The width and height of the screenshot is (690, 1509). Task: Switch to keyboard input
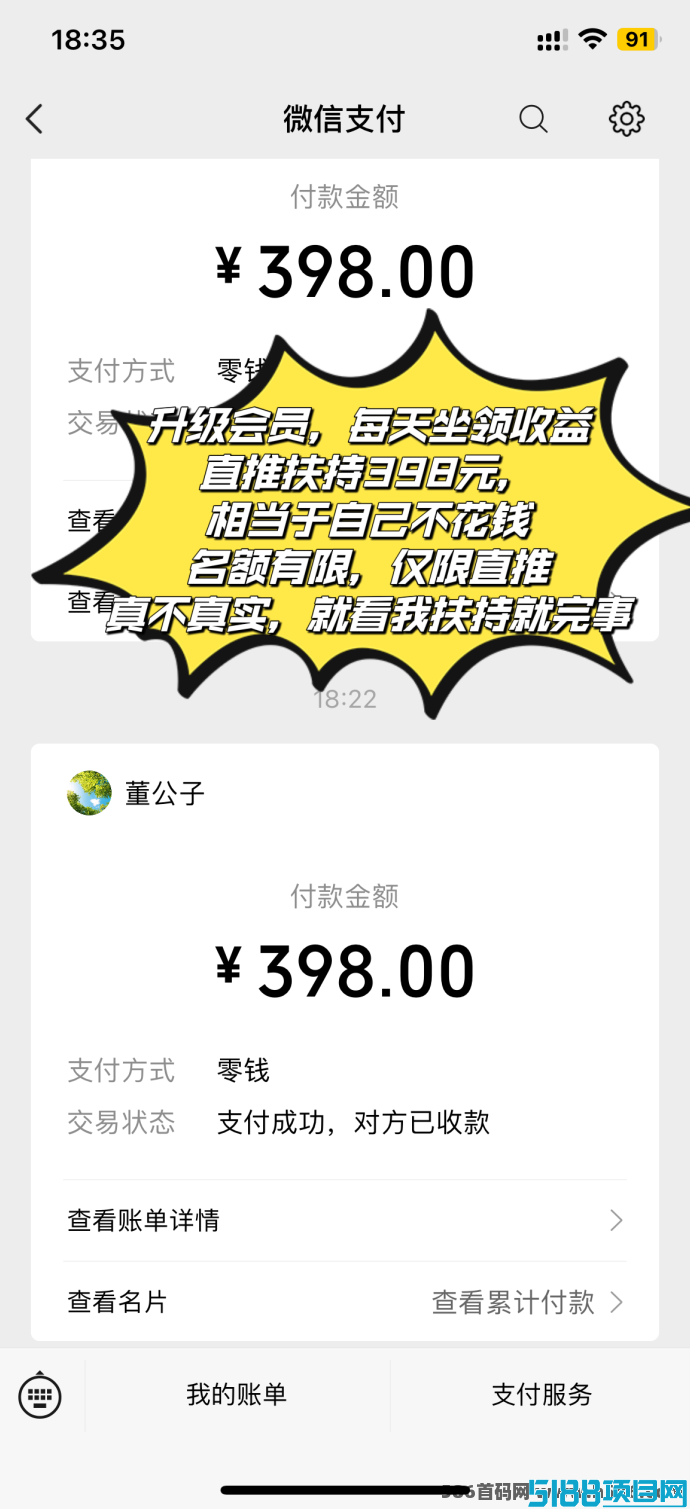click(x=40, y=1395)
